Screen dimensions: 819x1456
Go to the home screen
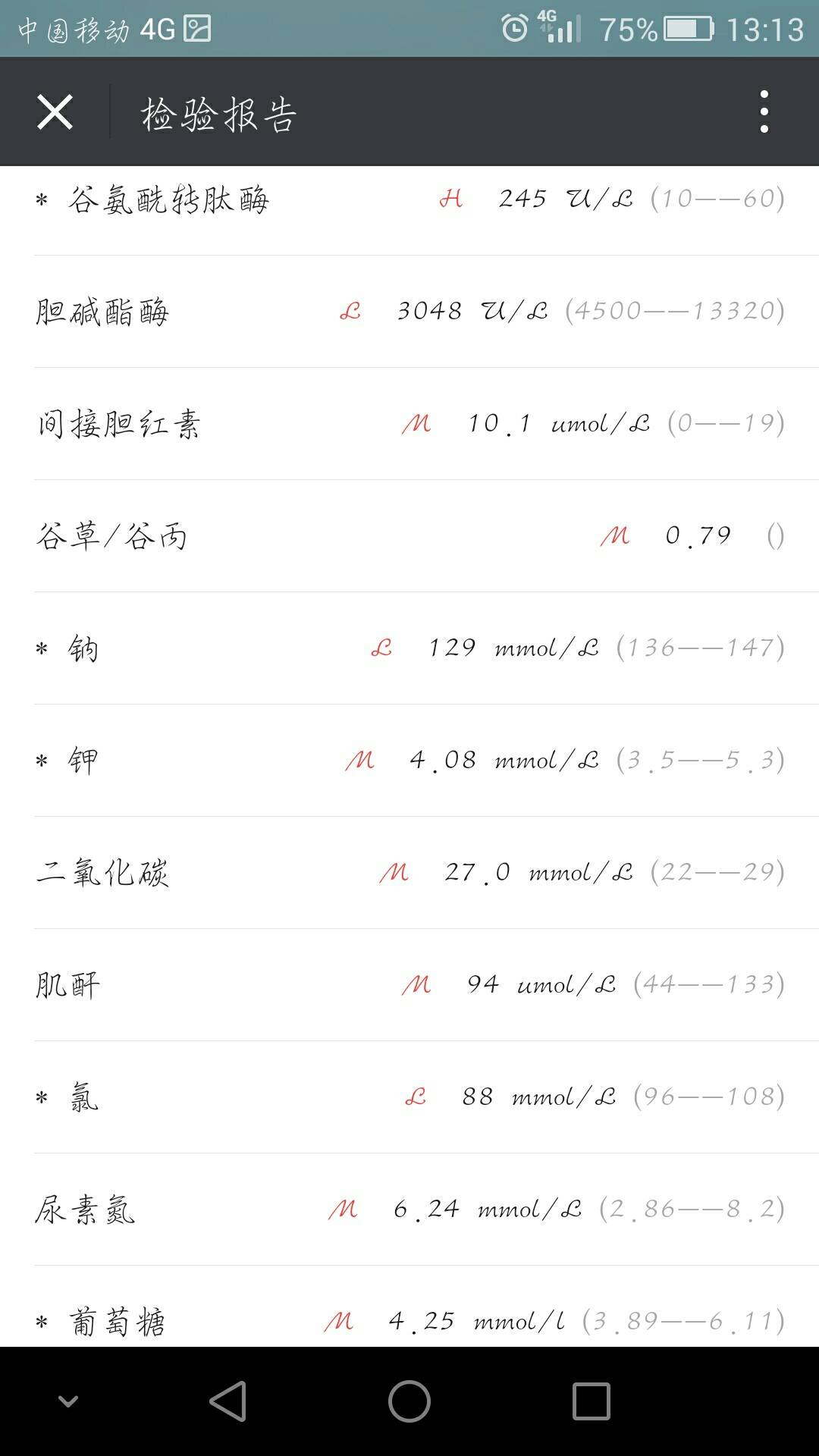pyautogui.click(x=409, y=1401)
